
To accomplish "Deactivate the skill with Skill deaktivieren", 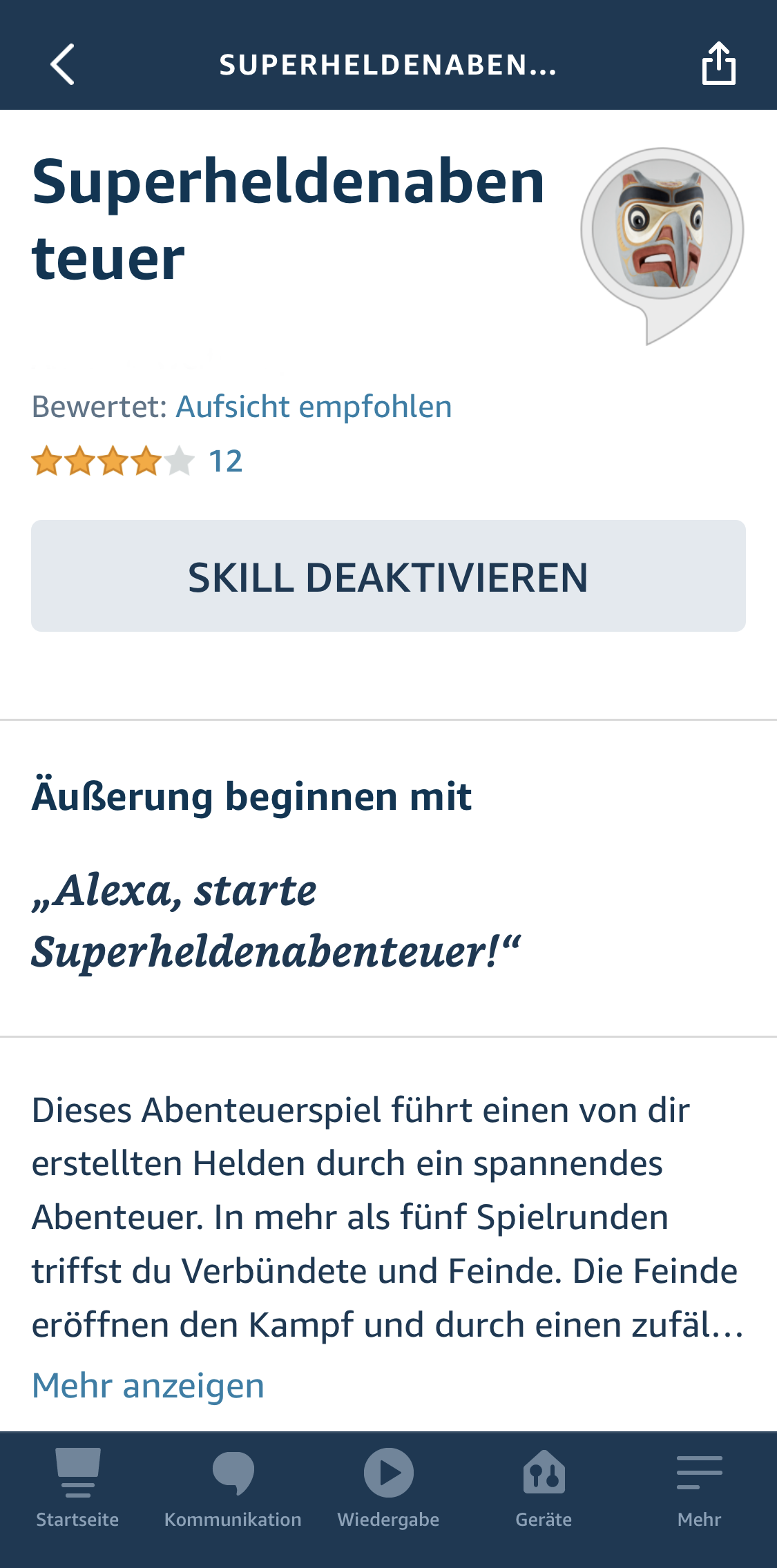I will pos(388,576).
